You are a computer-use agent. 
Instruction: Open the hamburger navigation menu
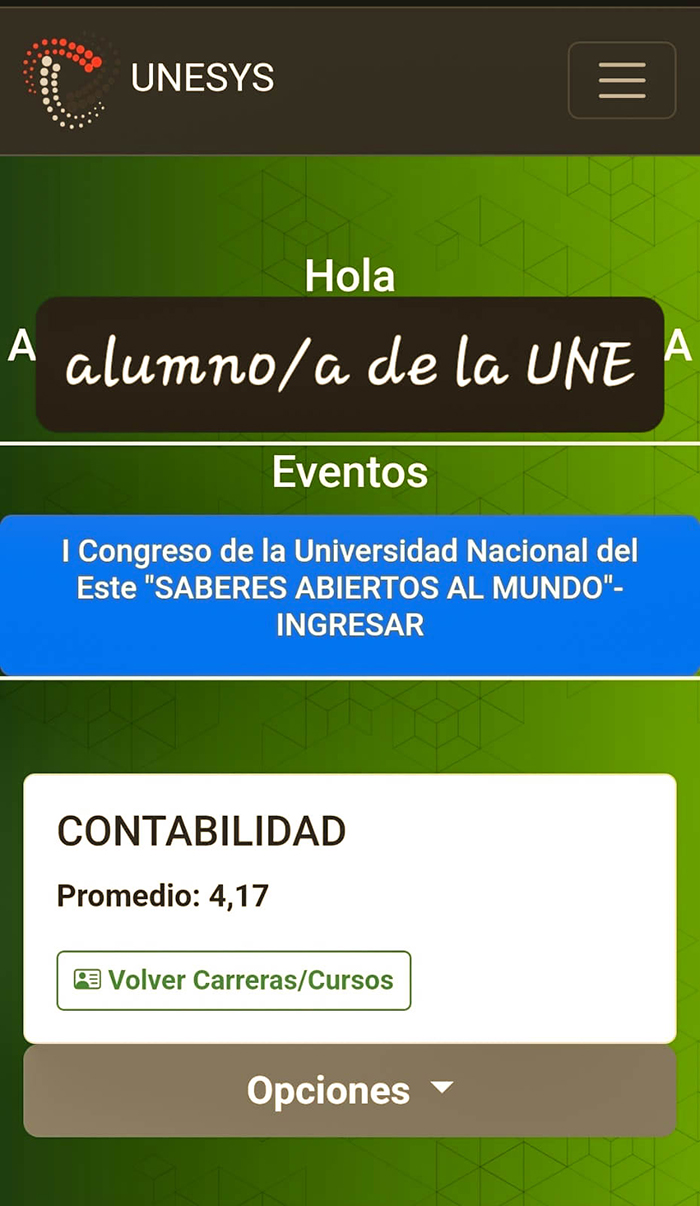pos(622,80)
